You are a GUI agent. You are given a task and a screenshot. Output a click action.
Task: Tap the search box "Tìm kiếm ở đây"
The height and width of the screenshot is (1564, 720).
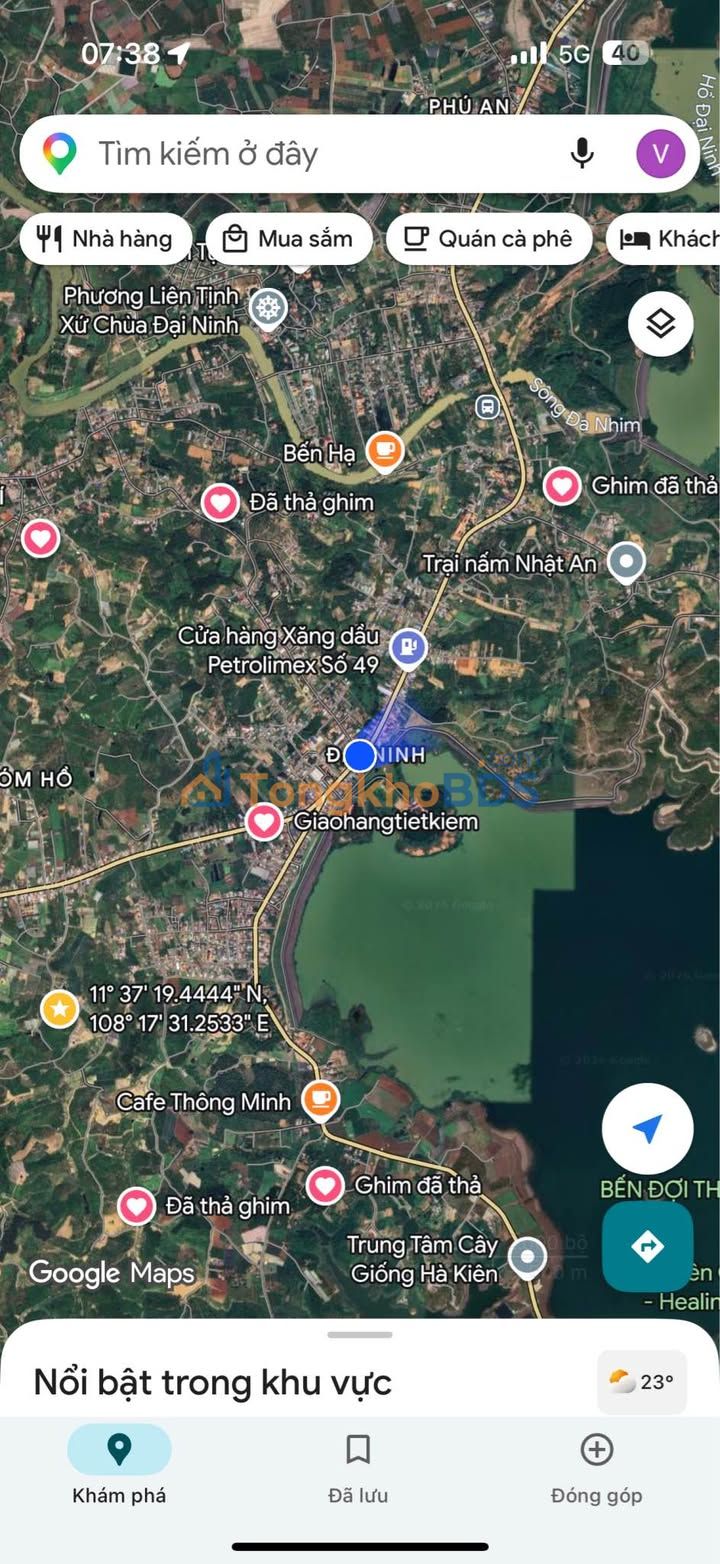(x=300, y=154)
